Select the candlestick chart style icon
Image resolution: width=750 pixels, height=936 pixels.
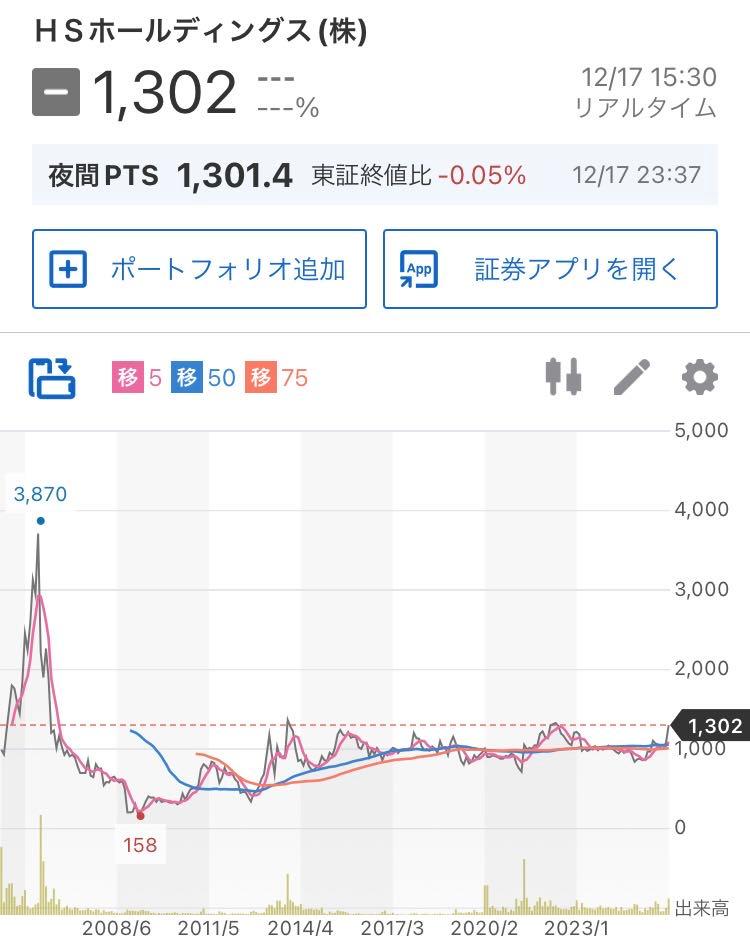tap(565, 377)
